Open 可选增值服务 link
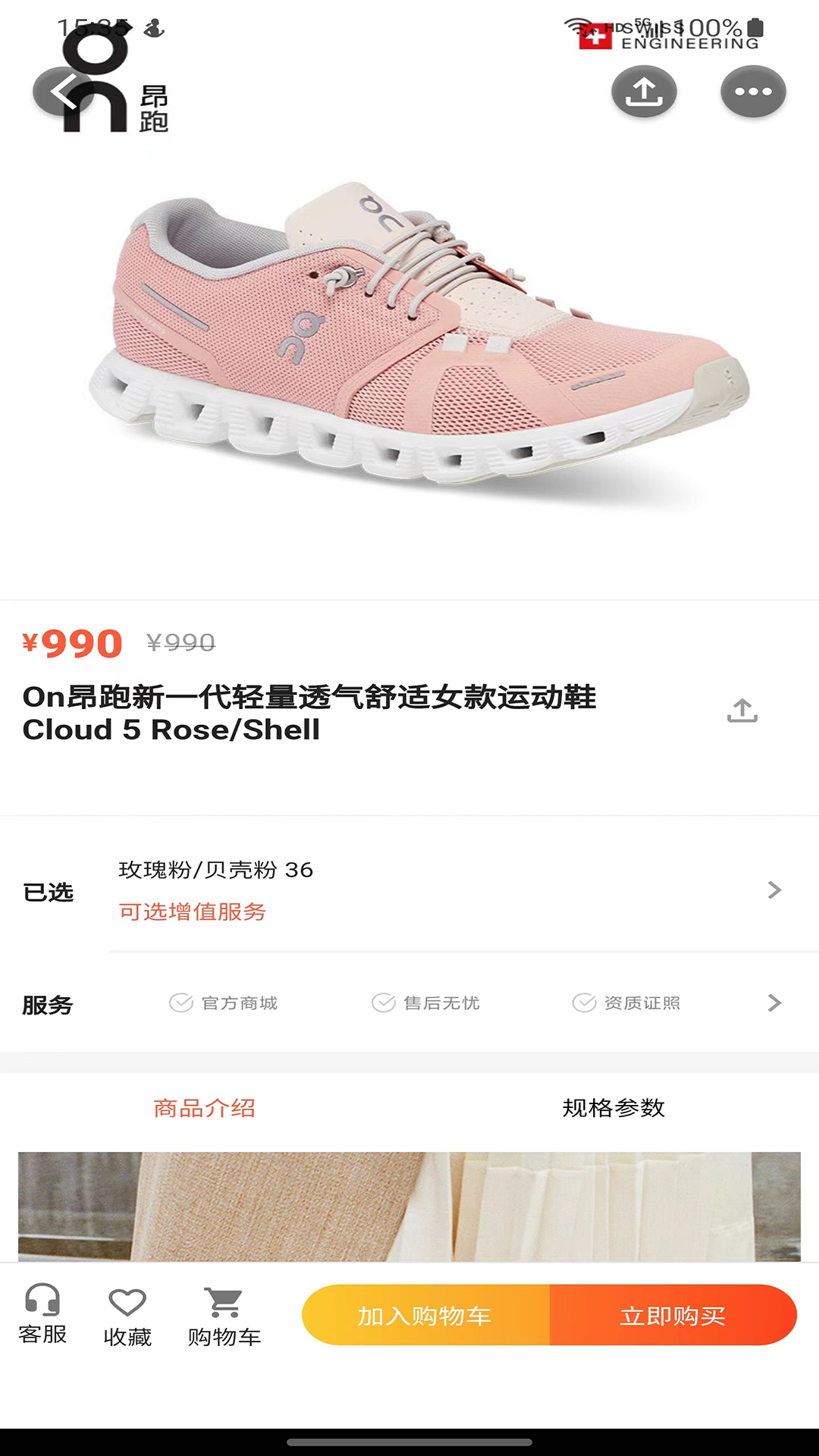This screenshot has height=1456, width=819. coord(193,912)
